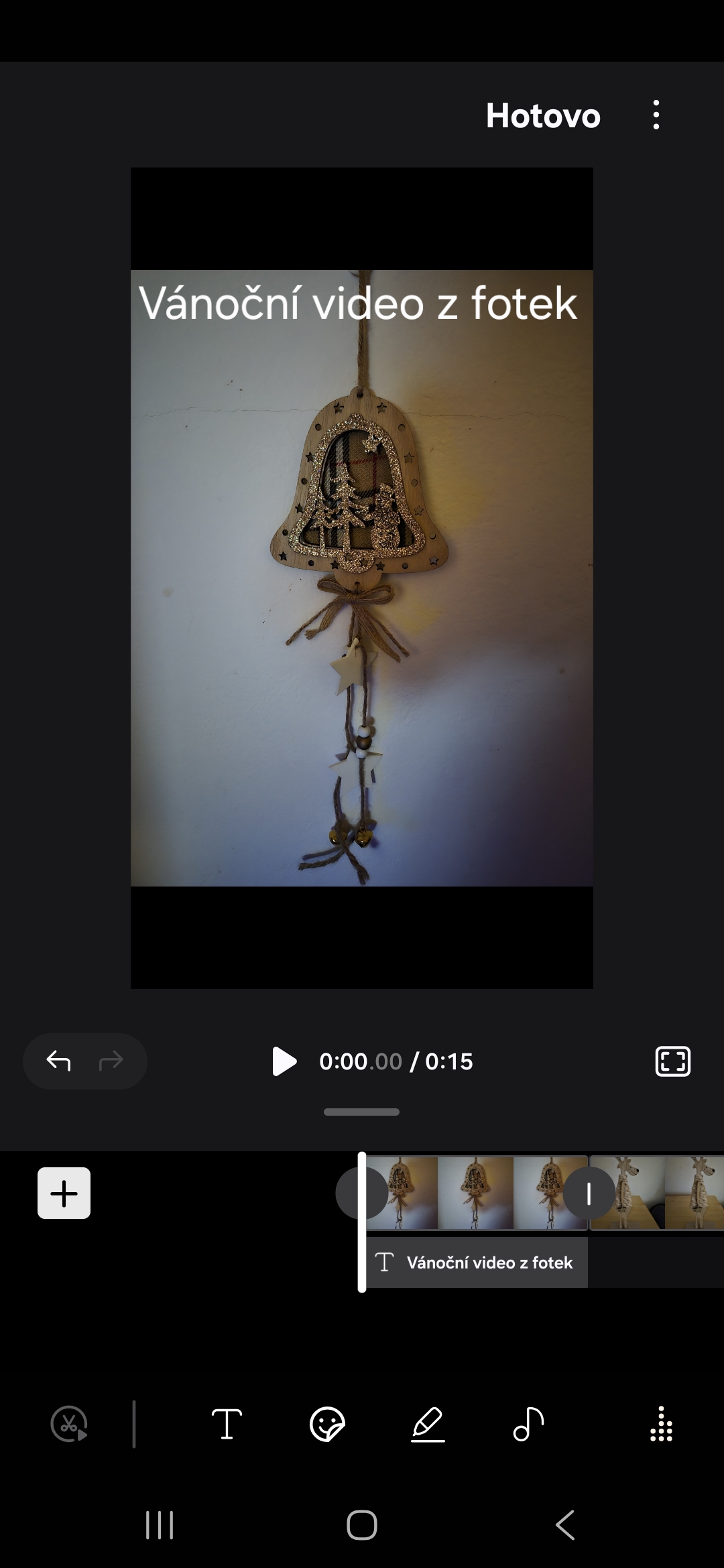Image resolution: width=724 pixels, height=1568 pixels.
Task: Select the bell ornament clip in the timeline
Action: (x=475, y=1193)
